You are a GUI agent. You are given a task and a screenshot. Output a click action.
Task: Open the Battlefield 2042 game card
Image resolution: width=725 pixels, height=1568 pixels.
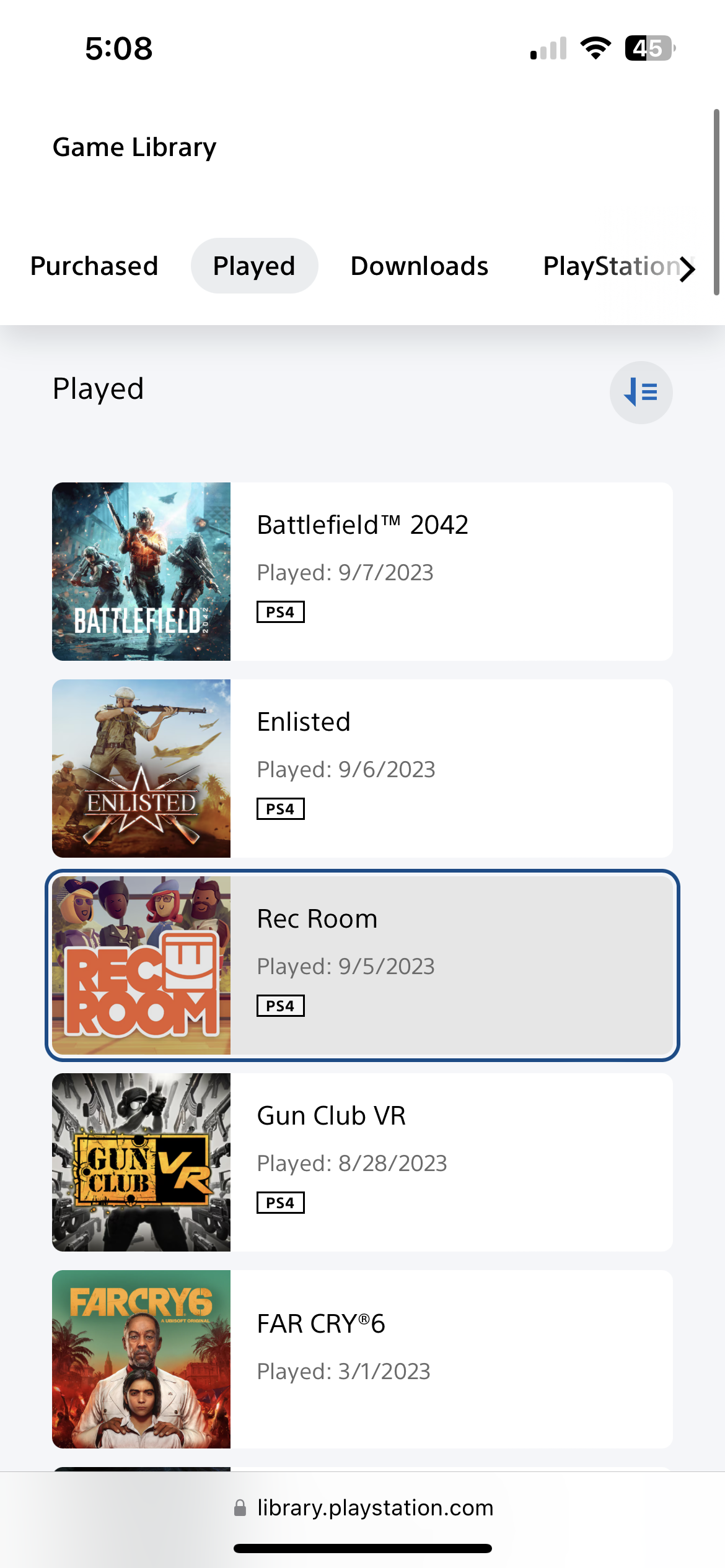pos(362,572)
